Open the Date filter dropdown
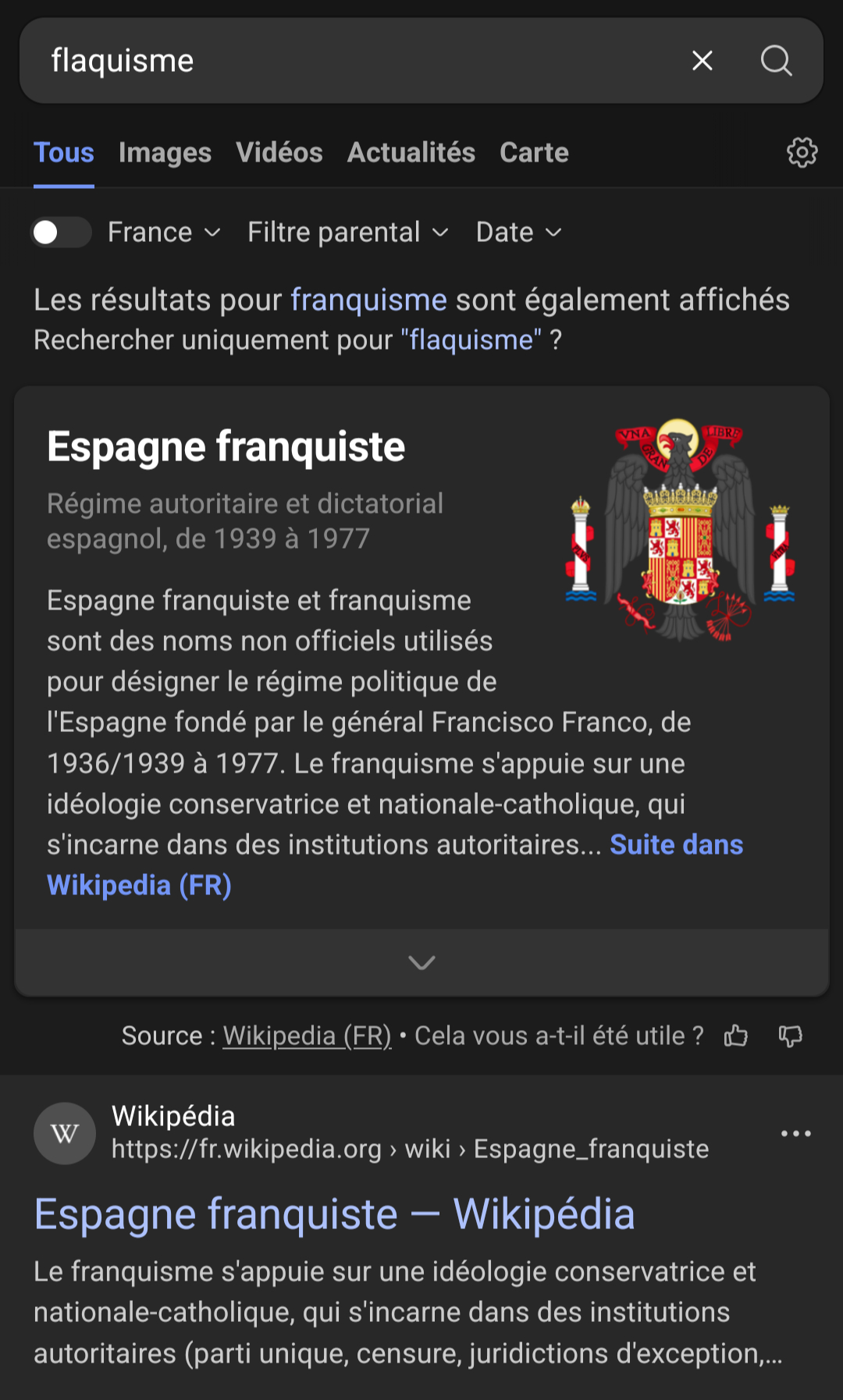 [518, 233]
